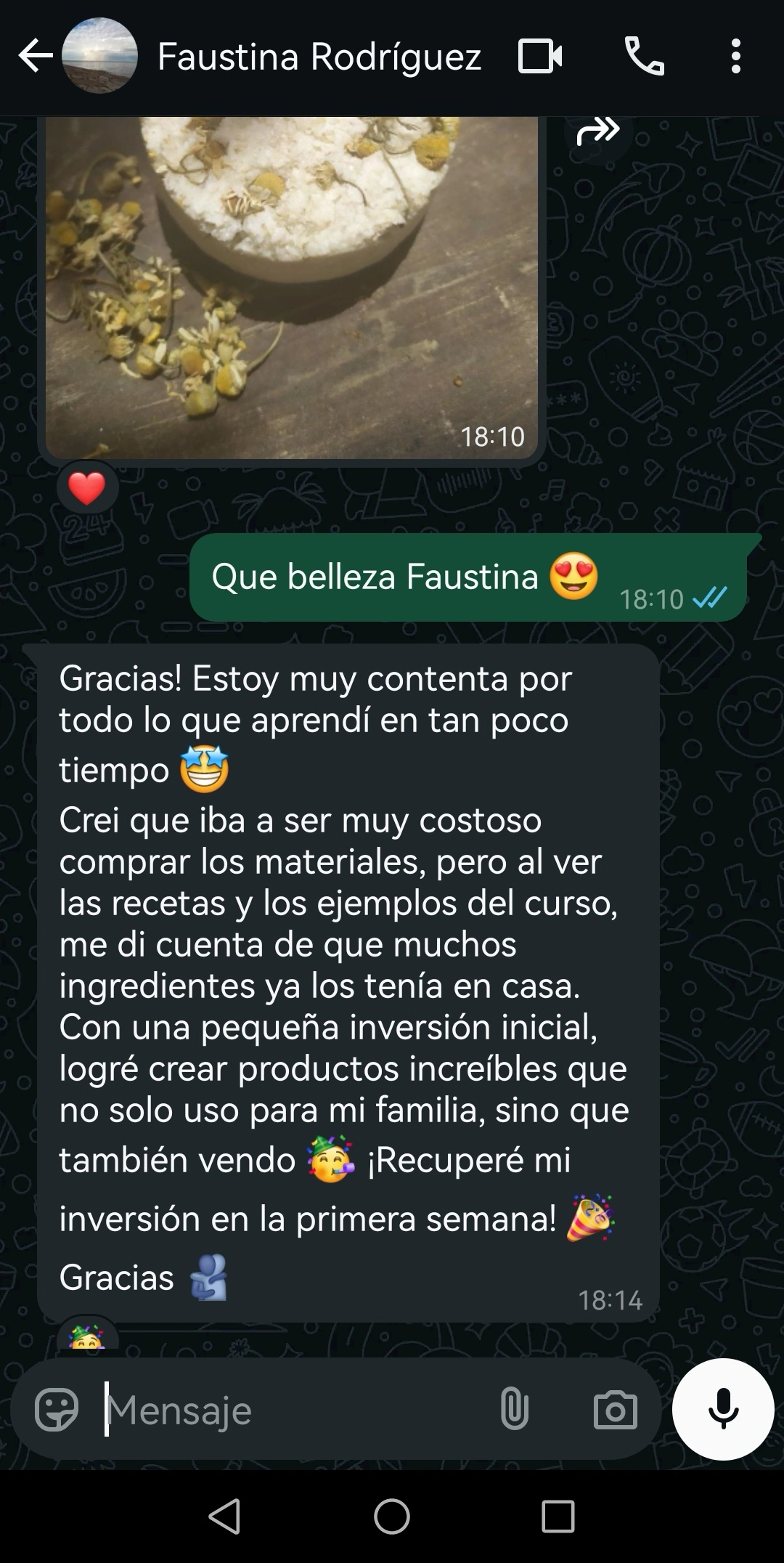Open the recent apps view
784x1563 pixels.
tap(558, 1517)
